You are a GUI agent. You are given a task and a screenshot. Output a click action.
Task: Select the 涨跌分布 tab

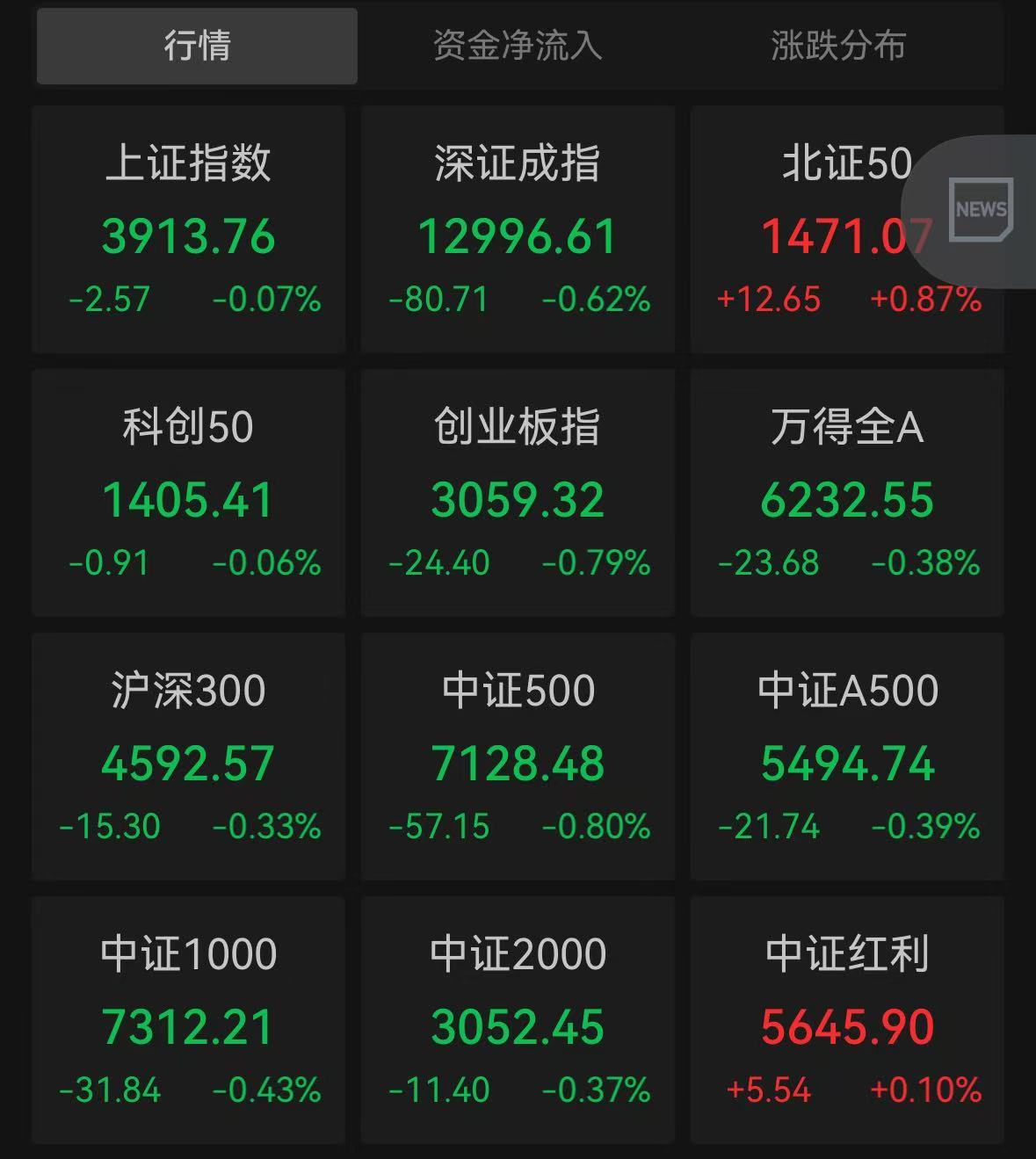point(837,46)
